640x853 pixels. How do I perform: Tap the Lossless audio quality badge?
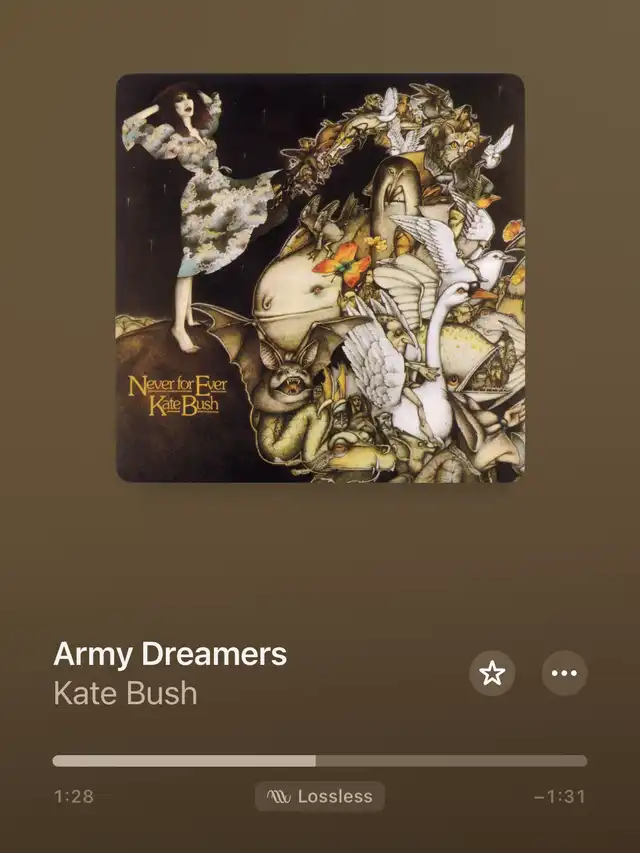click(320, 797)
